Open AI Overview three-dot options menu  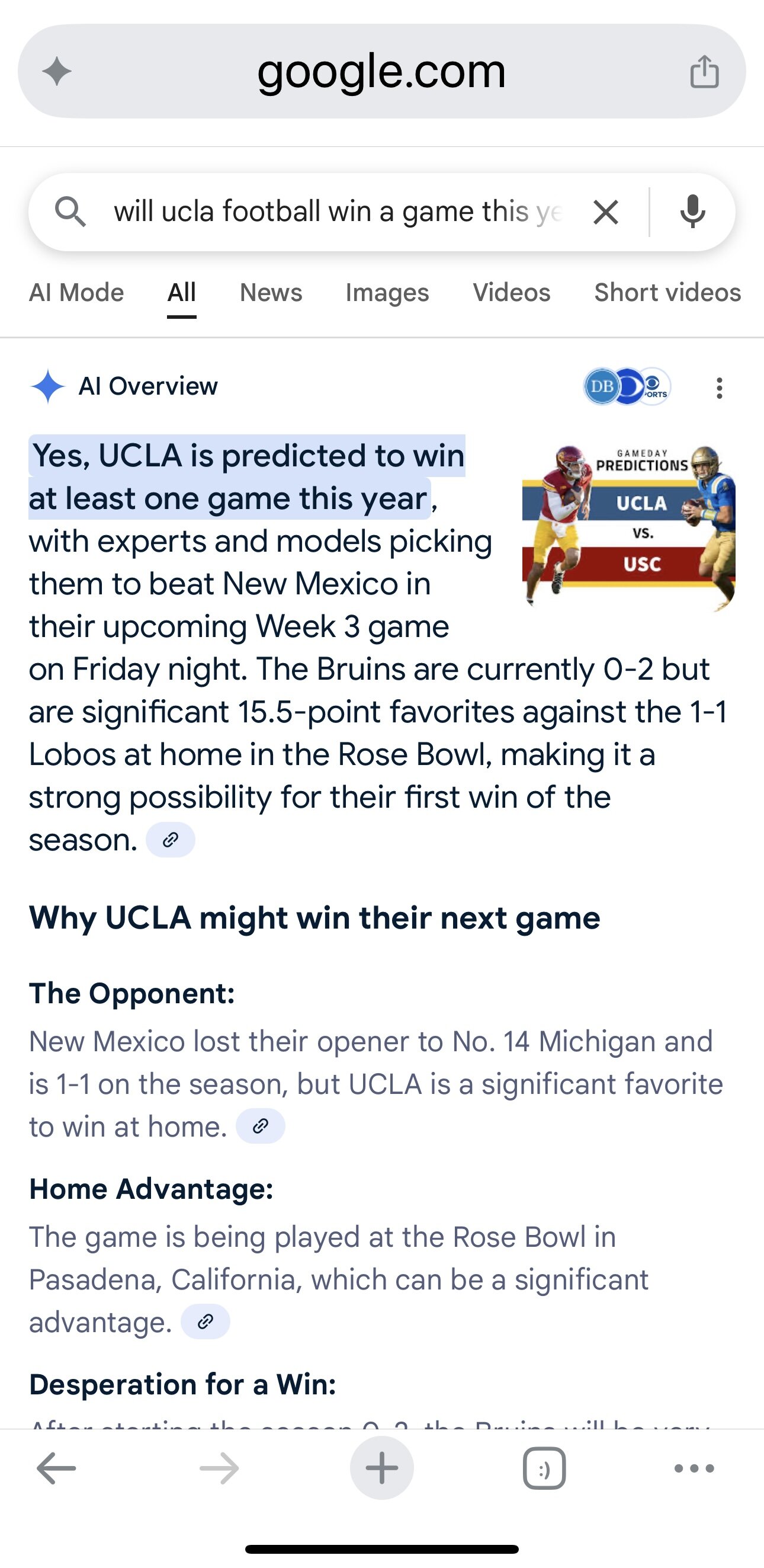tap(720, 388)
